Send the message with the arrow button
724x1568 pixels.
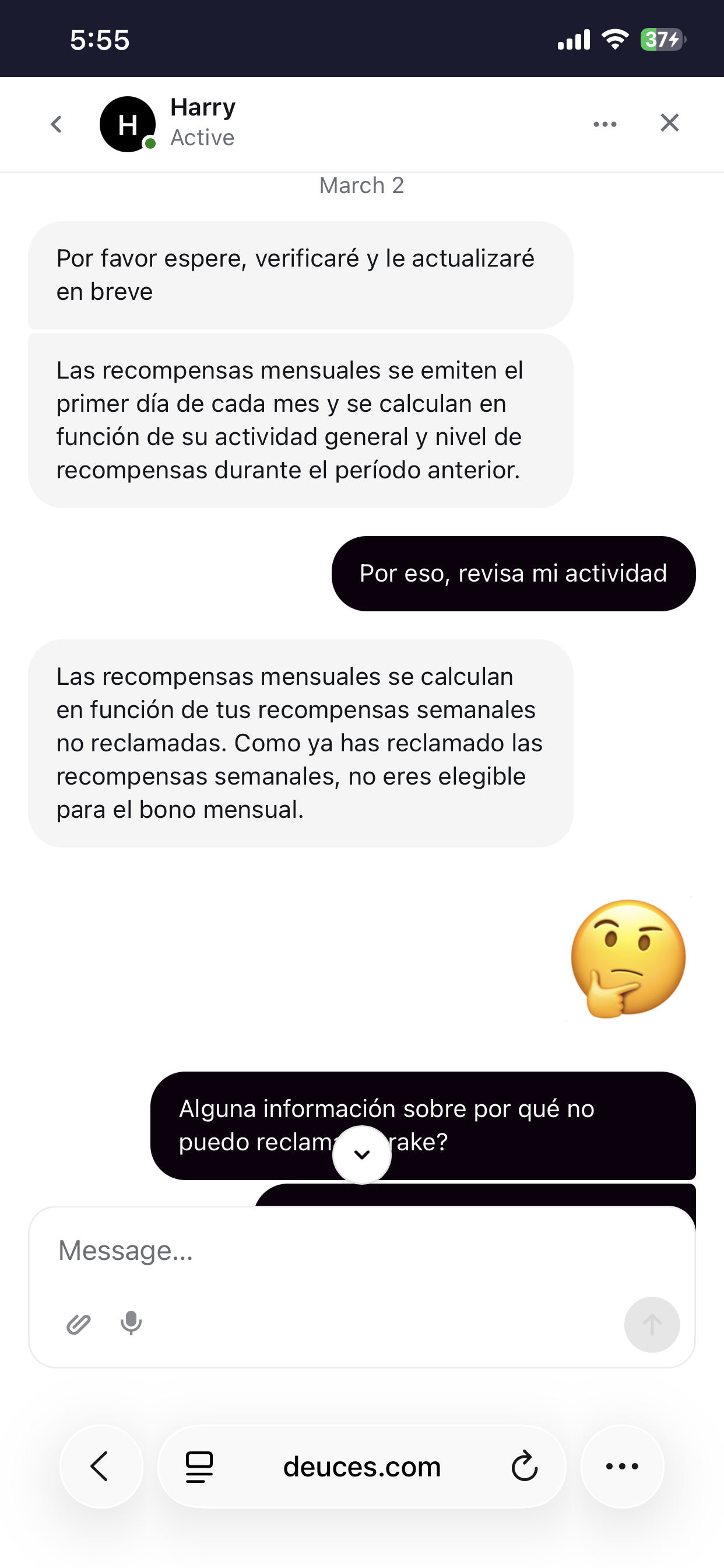point(652,1325)
